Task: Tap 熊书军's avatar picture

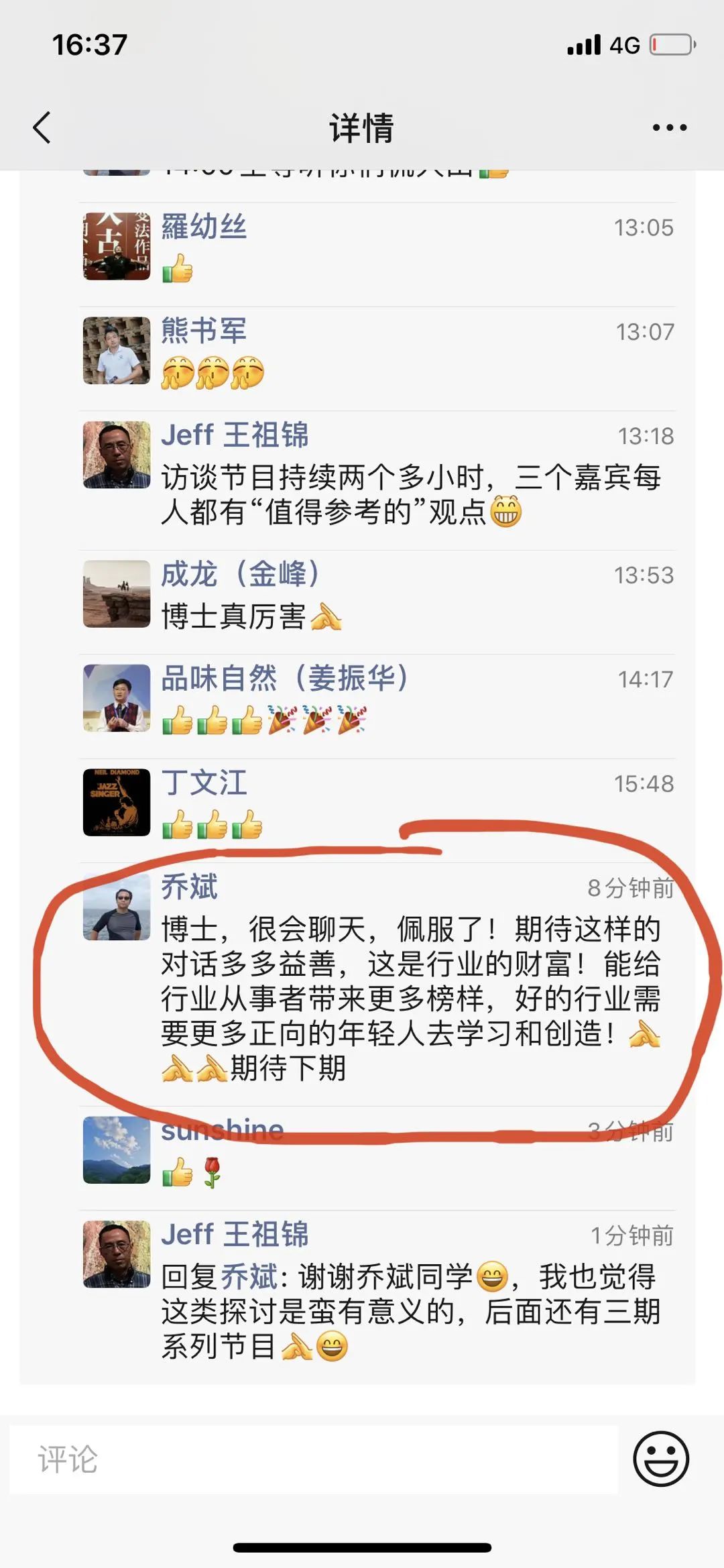Action: 117,350
